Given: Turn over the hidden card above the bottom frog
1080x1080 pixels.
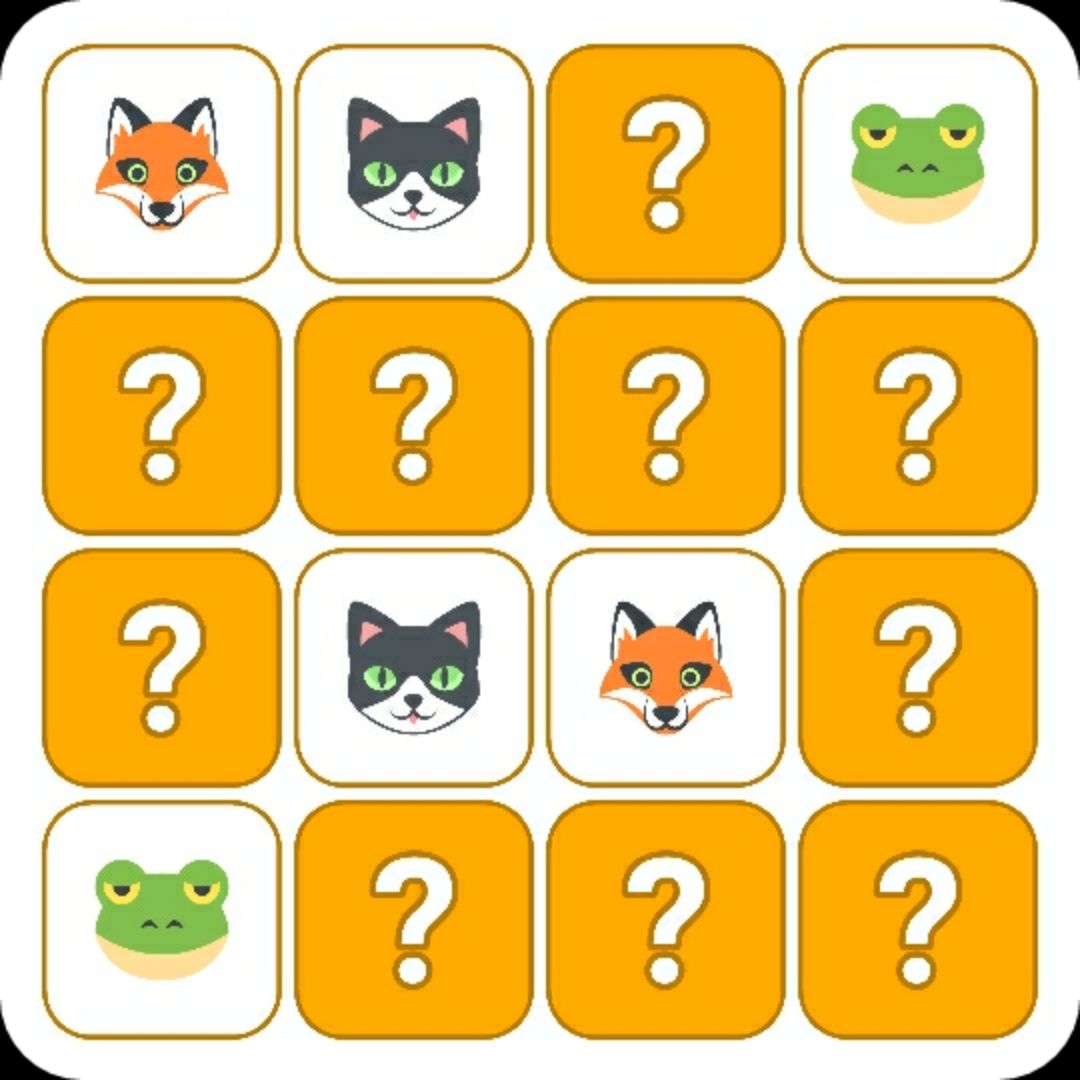Looking at the screenshot, I should pyautogui.click(x=162, y=667).
